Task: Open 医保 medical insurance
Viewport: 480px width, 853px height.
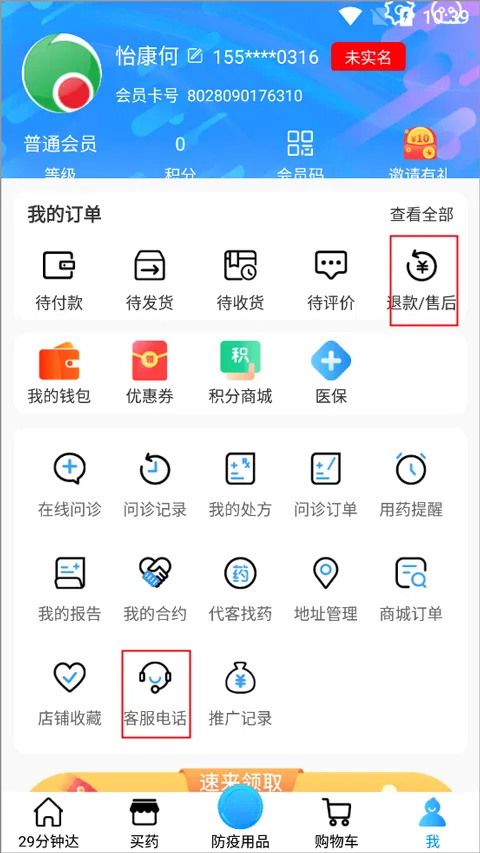Action: click(331, 373)
